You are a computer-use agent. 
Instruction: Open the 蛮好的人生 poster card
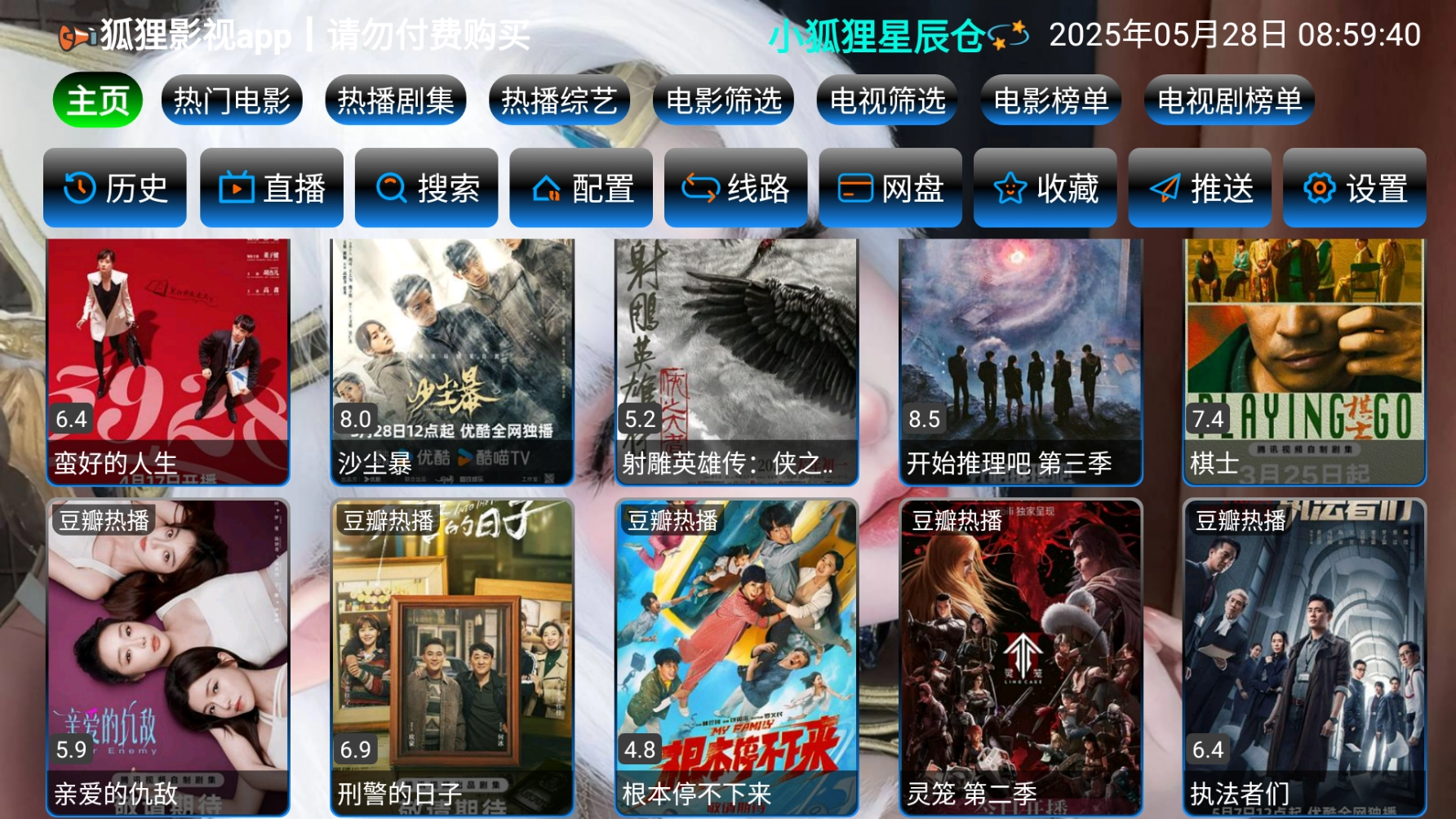168,362
